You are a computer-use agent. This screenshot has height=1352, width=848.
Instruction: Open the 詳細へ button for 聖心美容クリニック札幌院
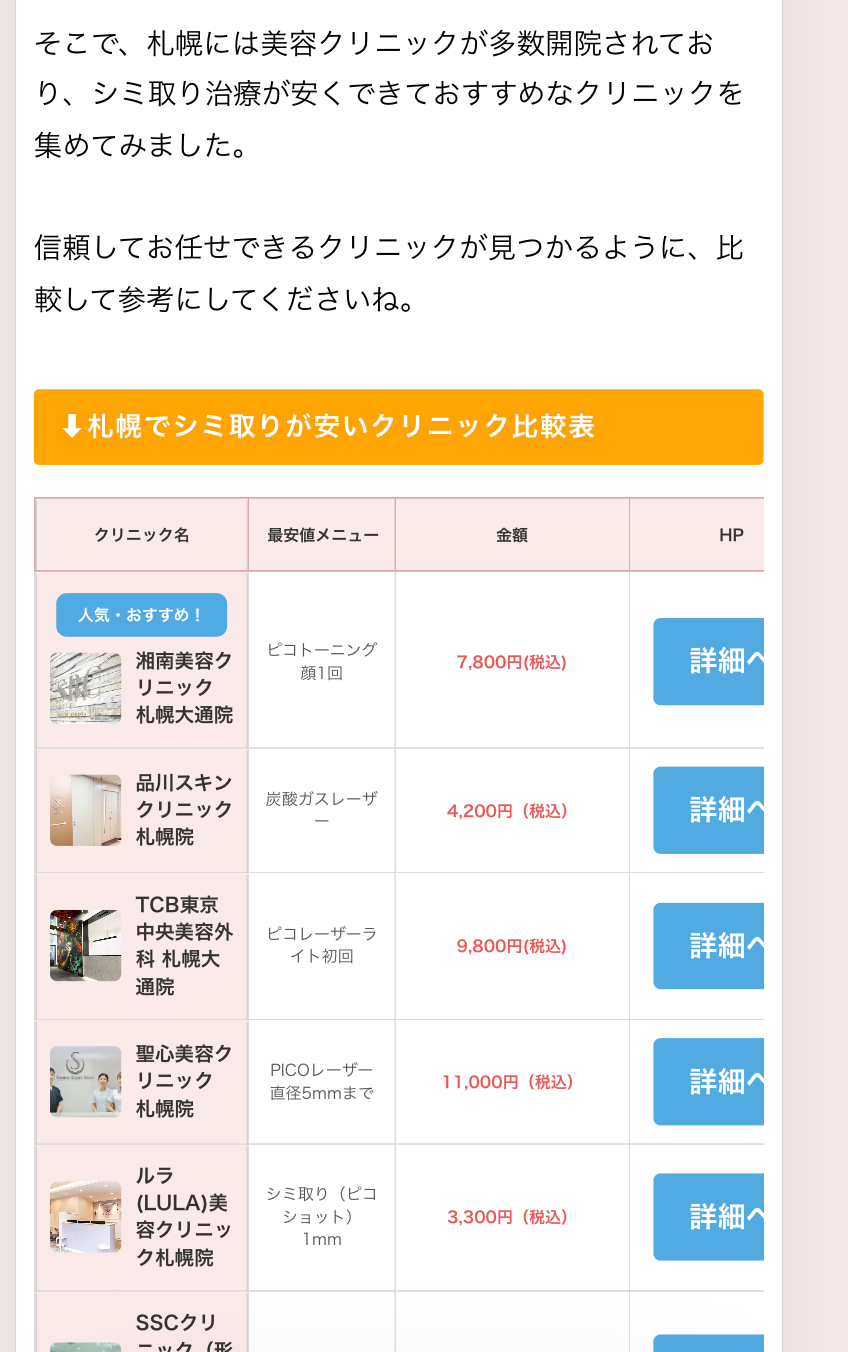pyautogui.click(x=708, y=1081)
